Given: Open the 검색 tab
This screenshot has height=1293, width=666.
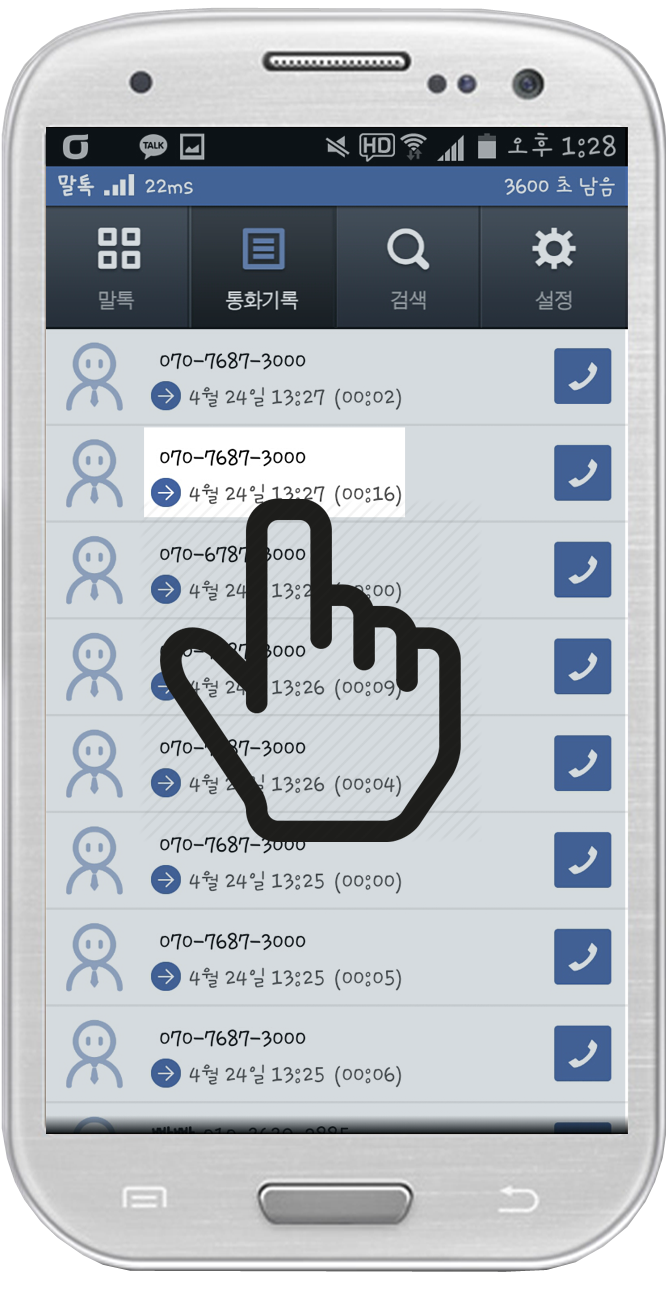Looking at the screenshot, I should click(408, 267).
